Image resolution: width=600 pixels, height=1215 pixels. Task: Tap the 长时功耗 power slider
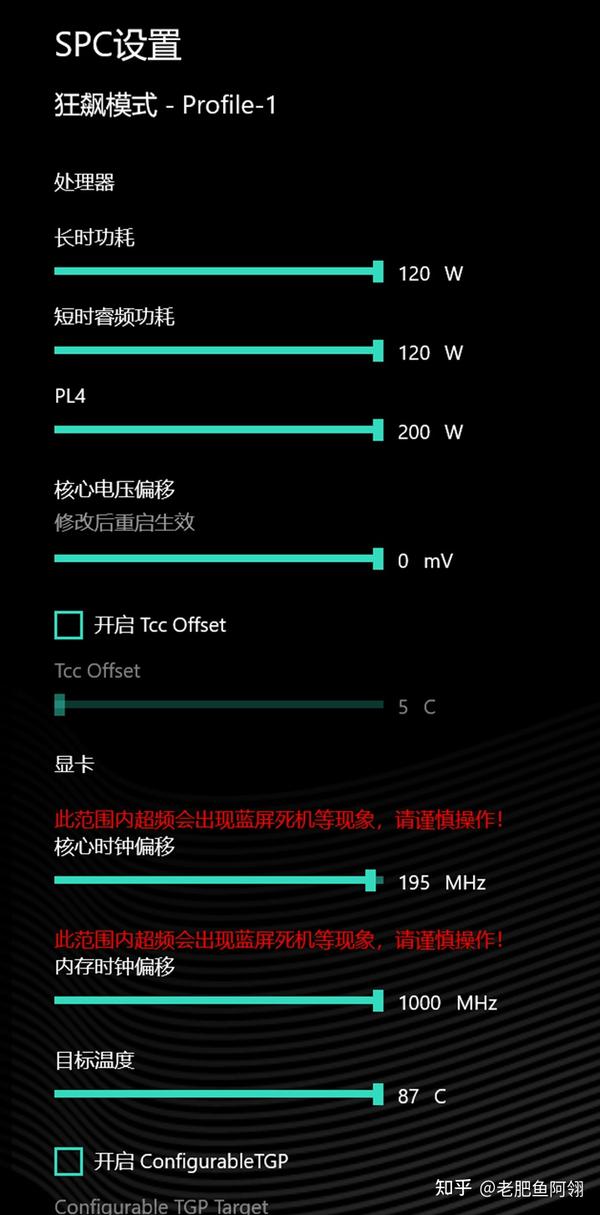point(219,271)
